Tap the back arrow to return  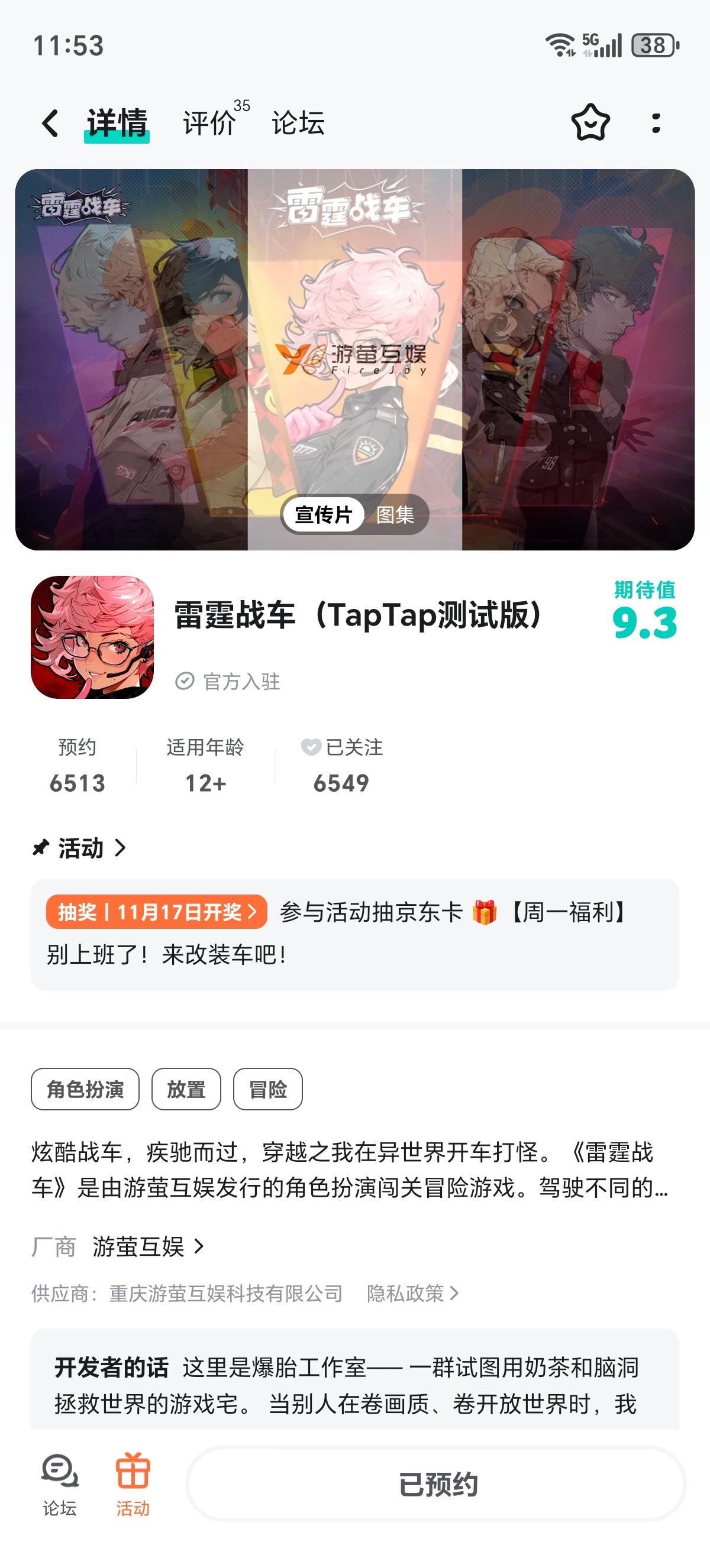(49, 123)
